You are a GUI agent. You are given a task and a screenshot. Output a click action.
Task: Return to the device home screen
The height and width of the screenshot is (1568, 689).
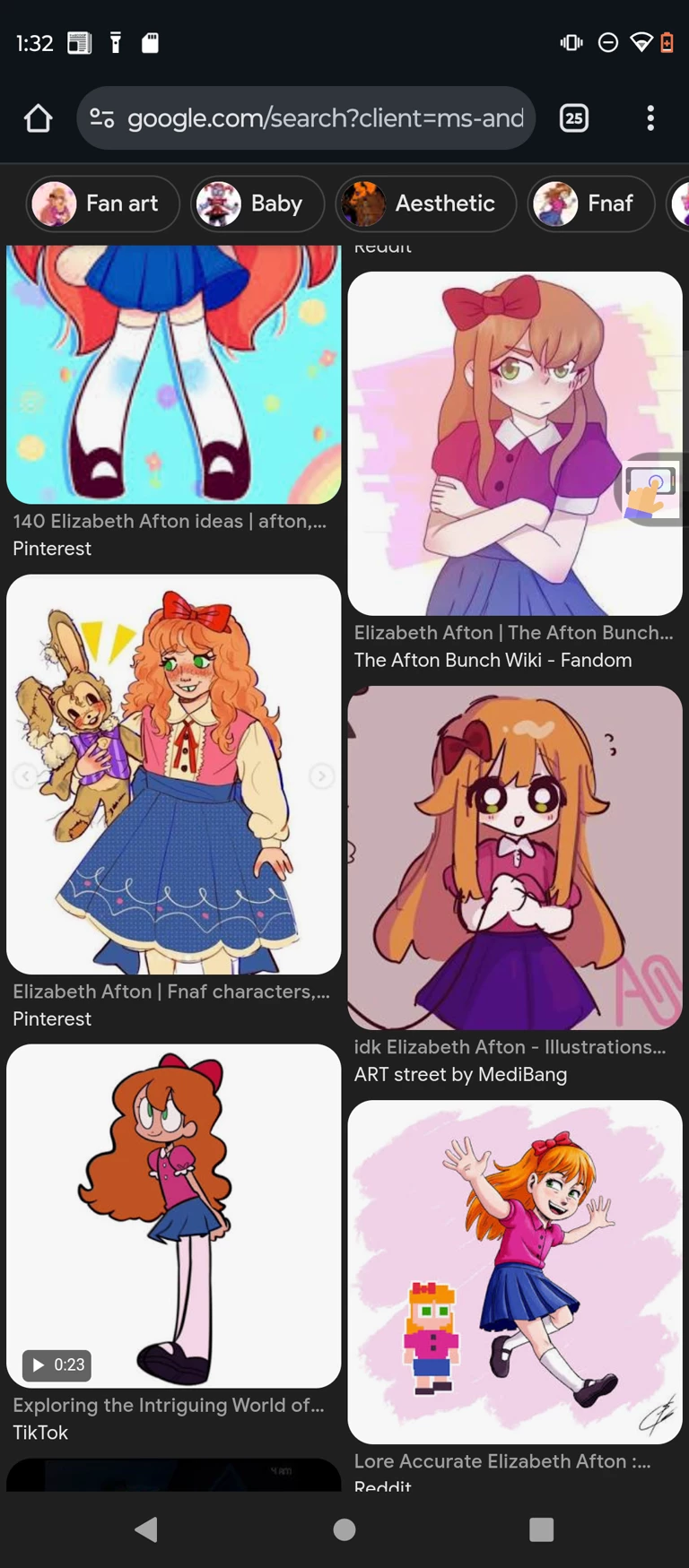(x=344, y=1529)
